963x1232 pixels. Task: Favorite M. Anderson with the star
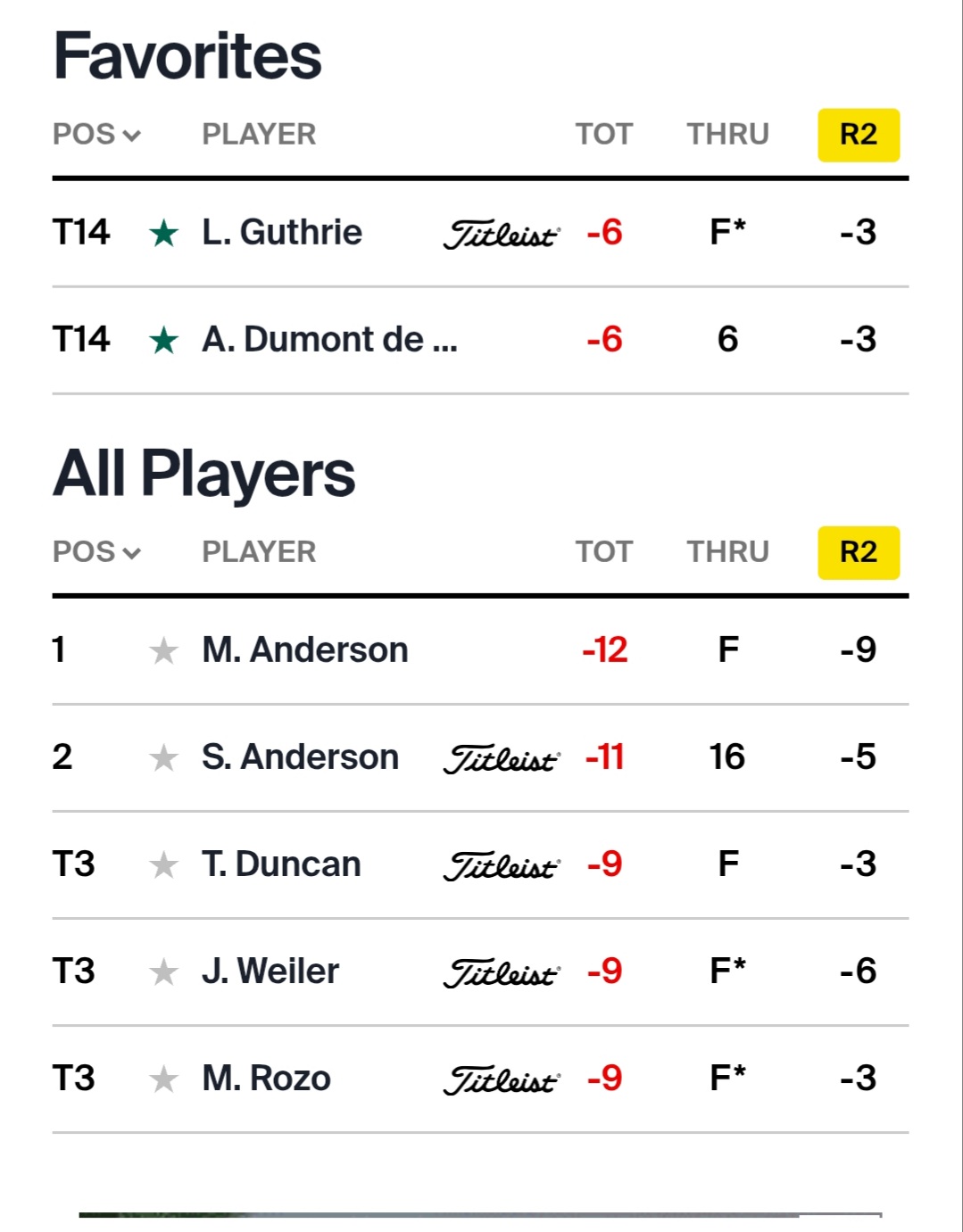[164, 650]
